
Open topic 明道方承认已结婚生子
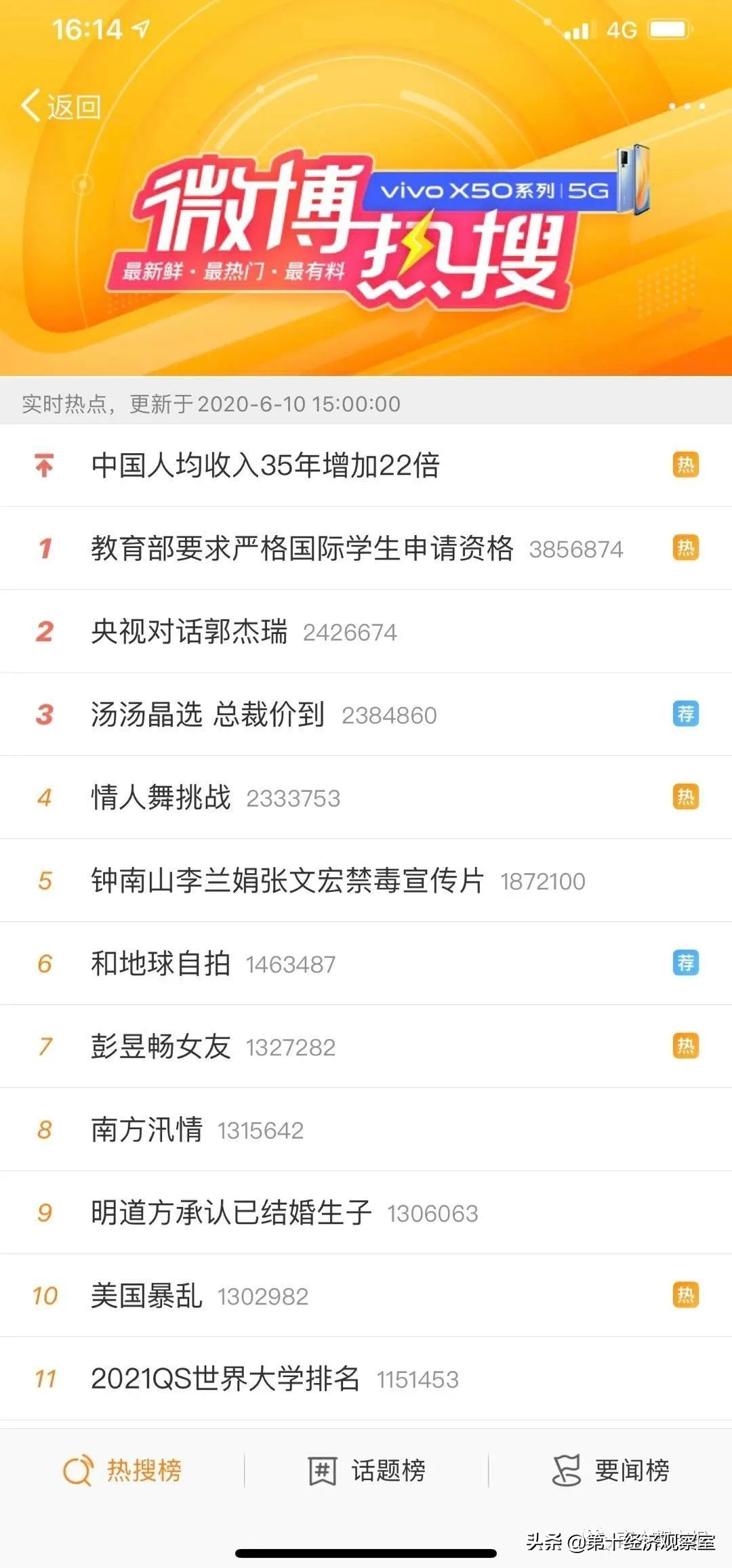click(230, 1212)
